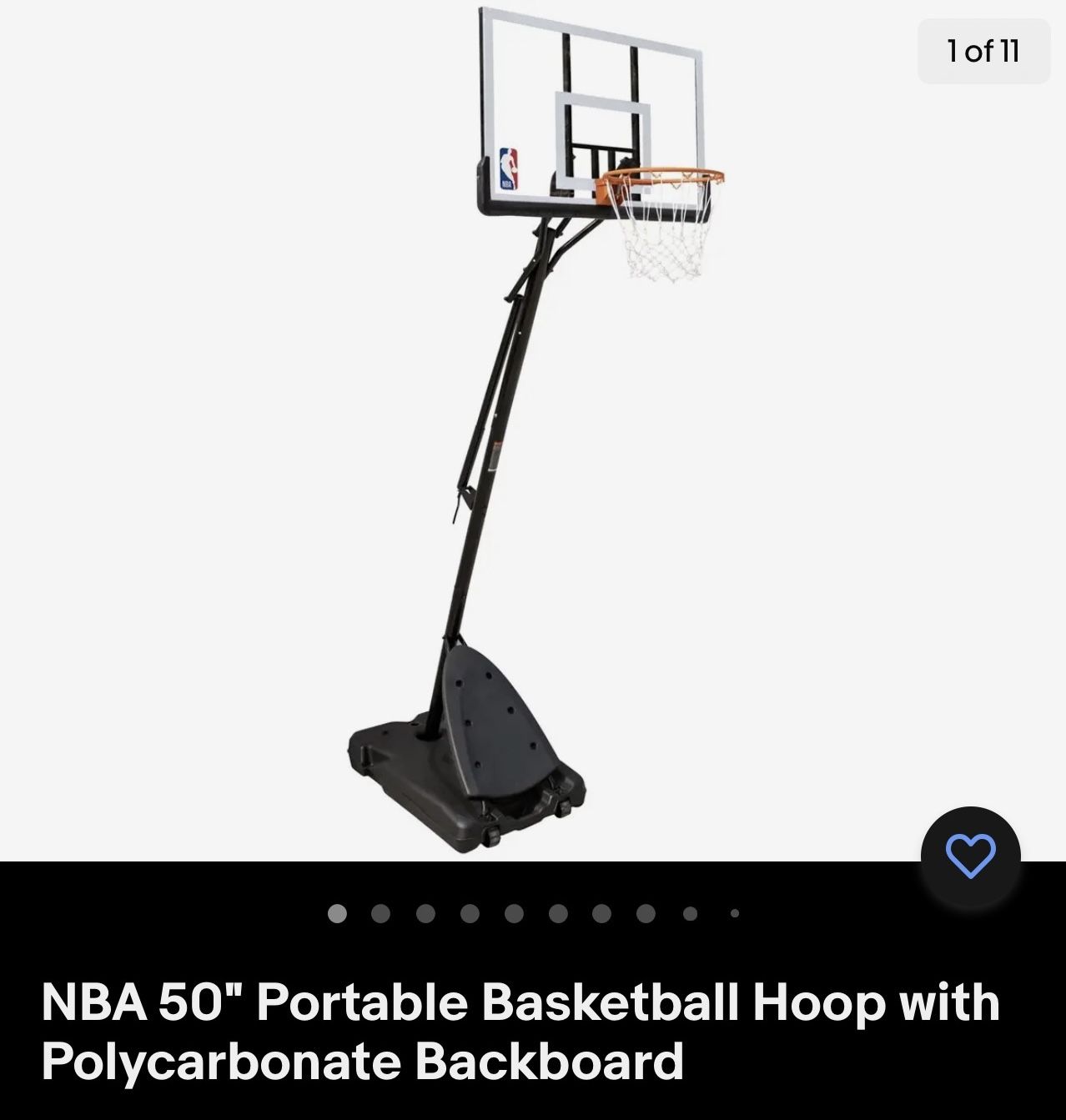Switch to photo 4 using its carousel dot
1066x1120 pixels.
pos(470,915)
